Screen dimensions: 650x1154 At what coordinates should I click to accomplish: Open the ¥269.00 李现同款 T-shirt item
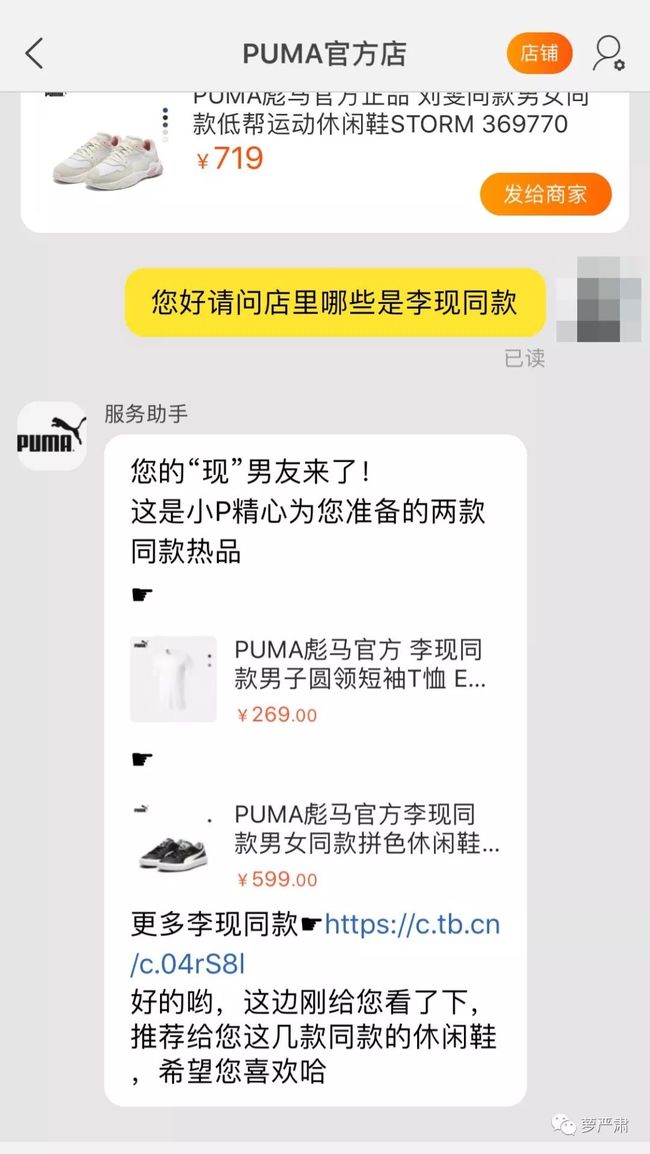pos(317,679)
